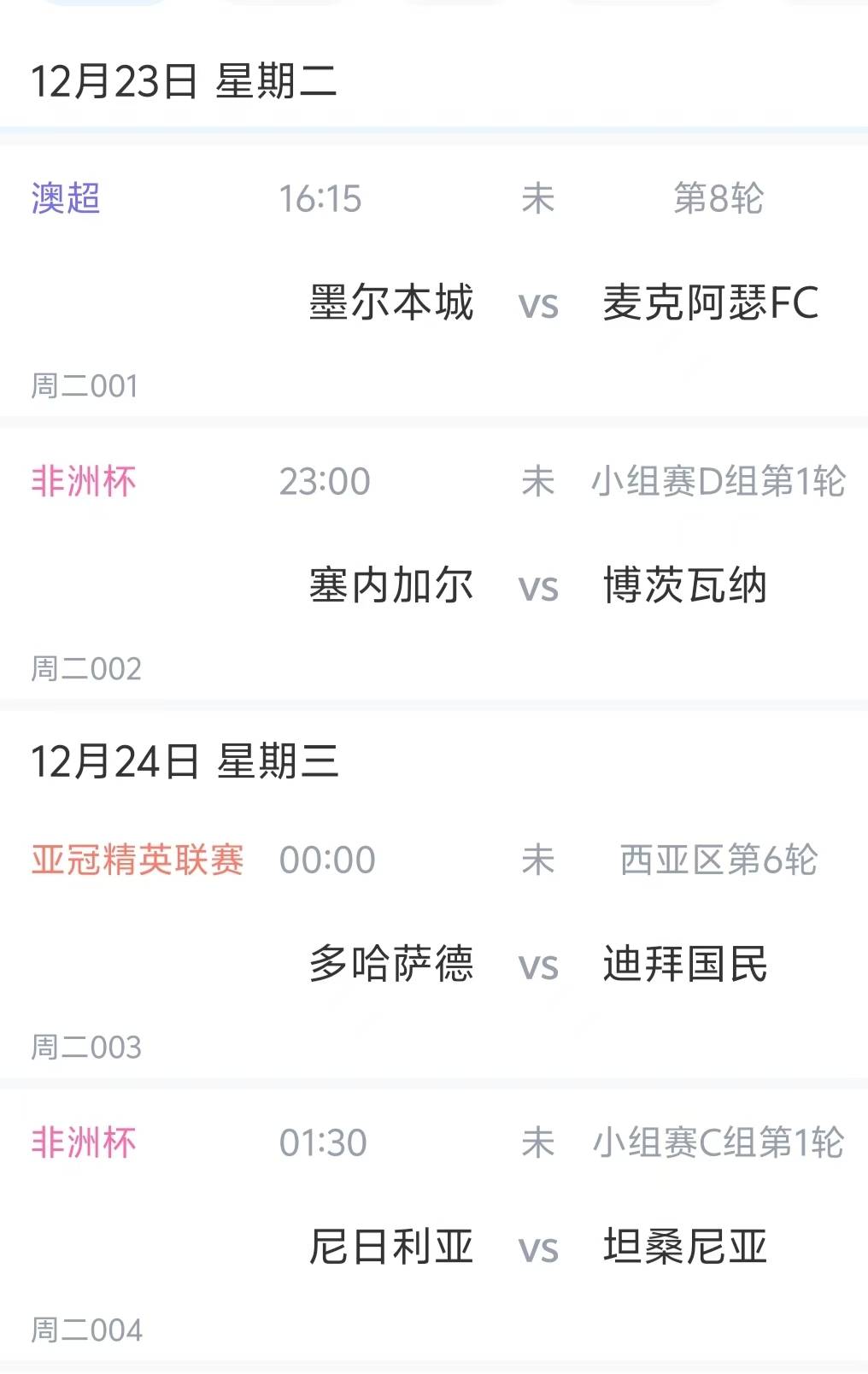
Task: Open the 塞内加尔 vs 博茨瓦纳 match
Action: click(x=538, y=586)
